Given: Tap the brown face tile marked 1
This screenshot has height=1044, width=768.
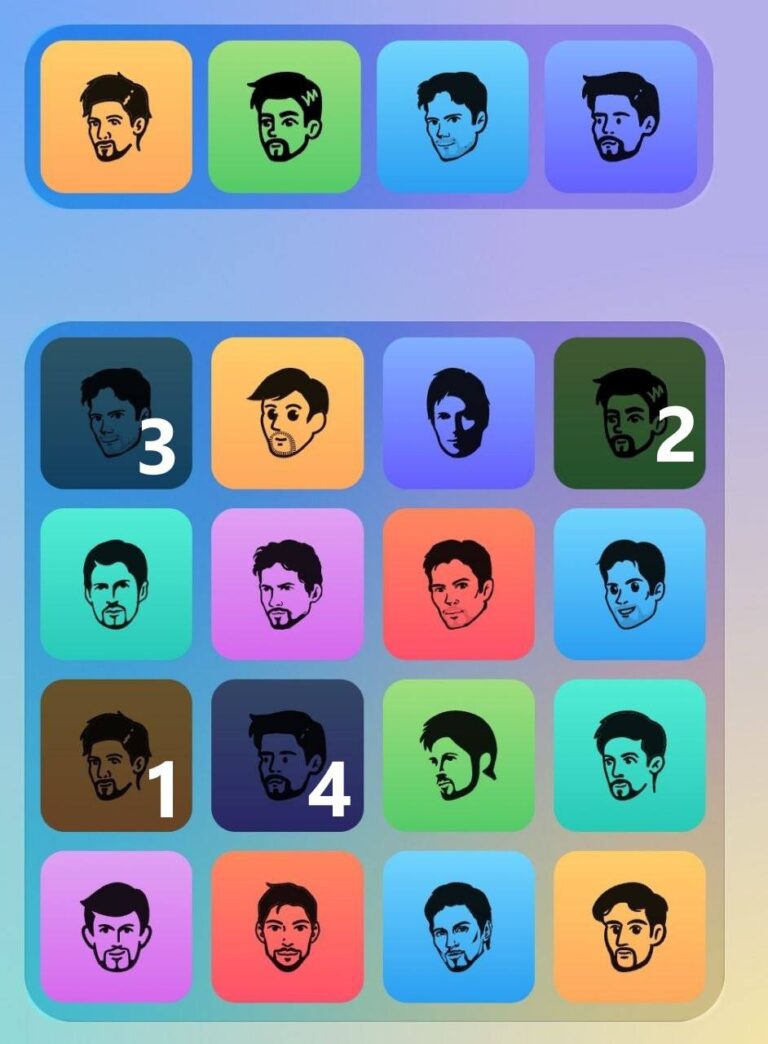Looking at the screenshot, I should click(116, 755).
